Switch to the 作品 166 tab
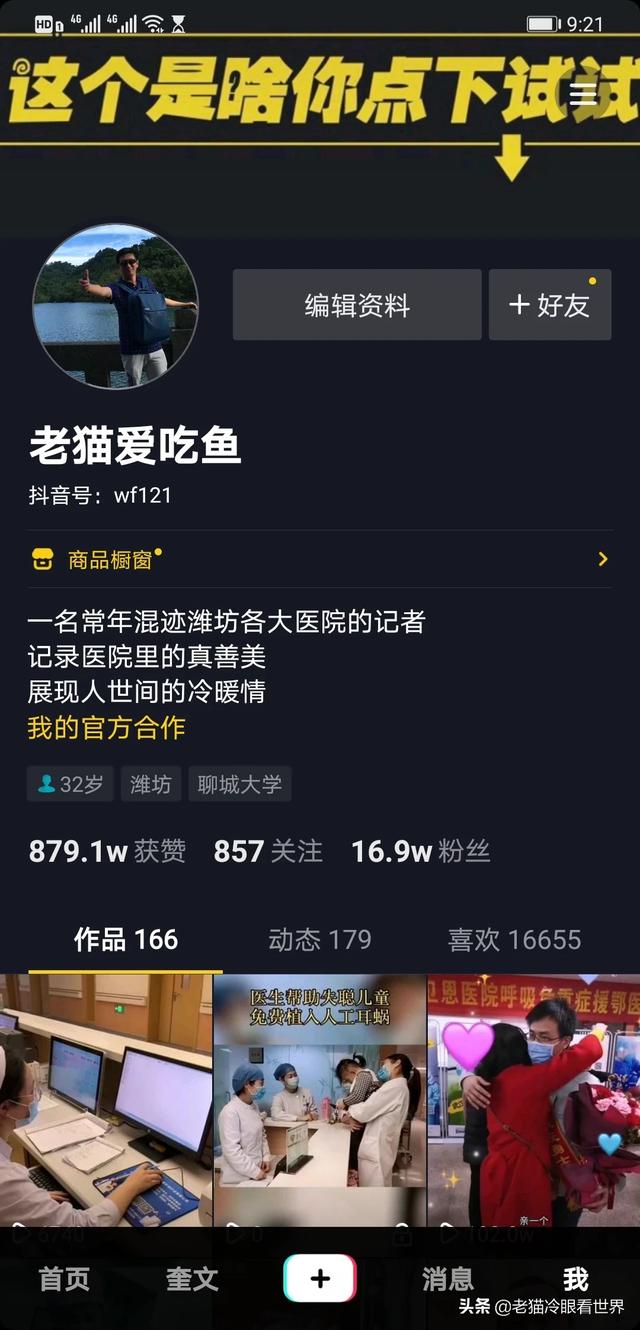This screenshot has height=1330, width=640. pos(125,940)
